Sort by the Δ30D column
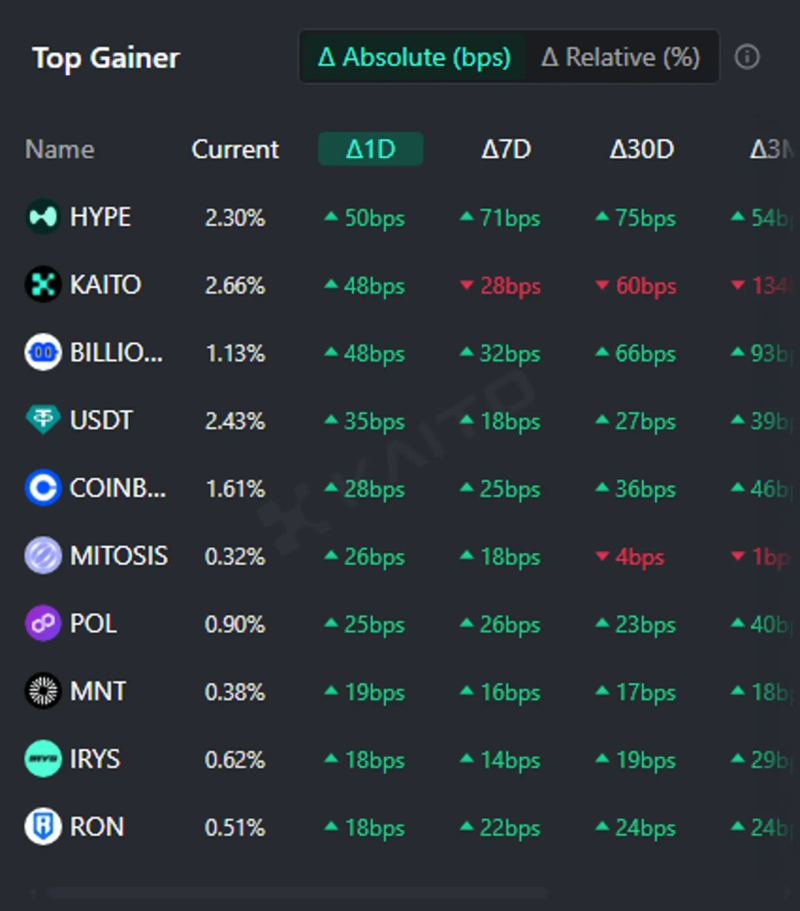This screenshot has width=800, height=911. tap(642, 150)
